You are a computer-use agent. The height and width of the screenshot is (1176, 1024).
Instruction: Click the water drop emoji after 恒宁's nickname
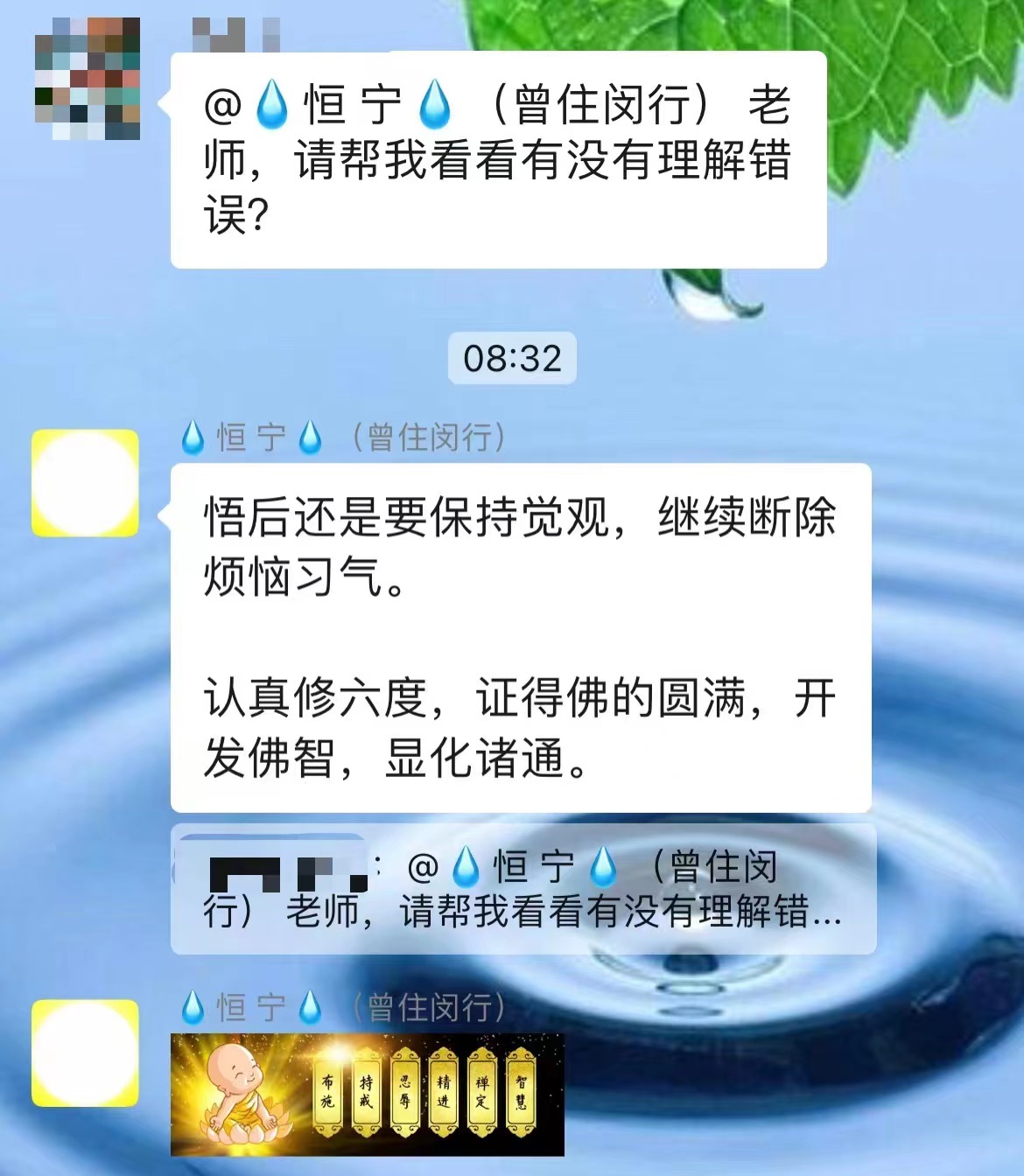[x=312, y=435]
